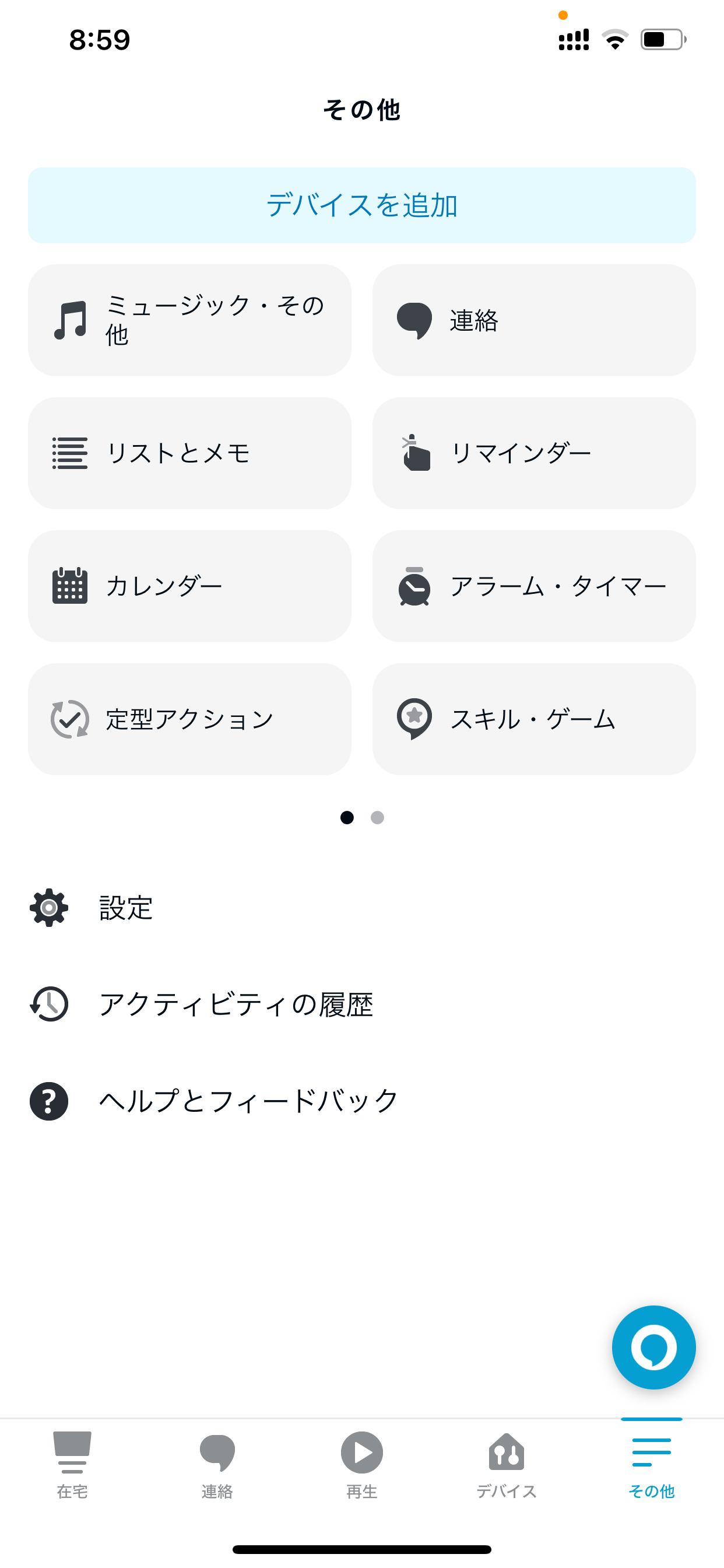Open リストとメモ
Image resolution: width=724 pixels, height=1568 pixels.
coord(190,453)
